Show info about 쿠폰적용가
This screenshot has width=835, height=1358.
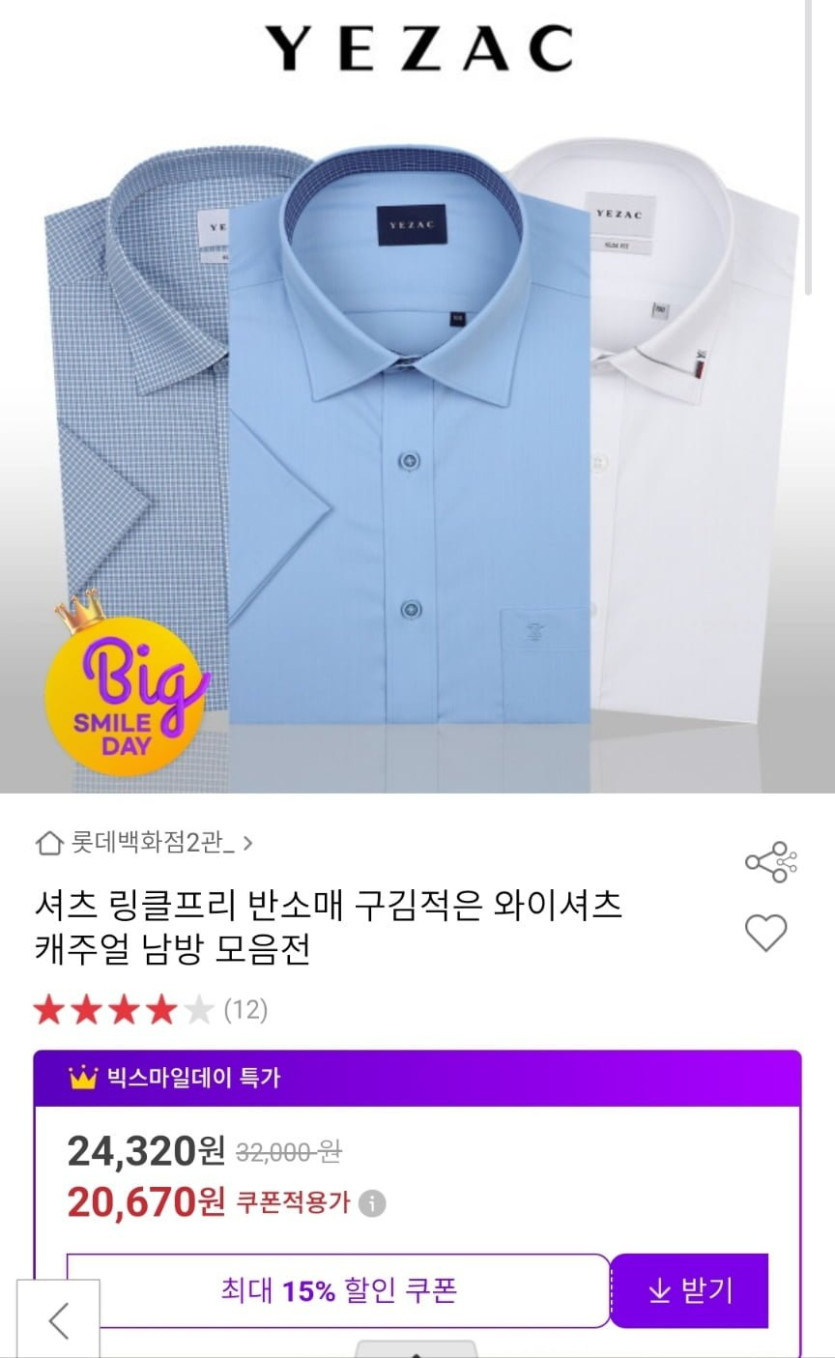pos(372,1202)
